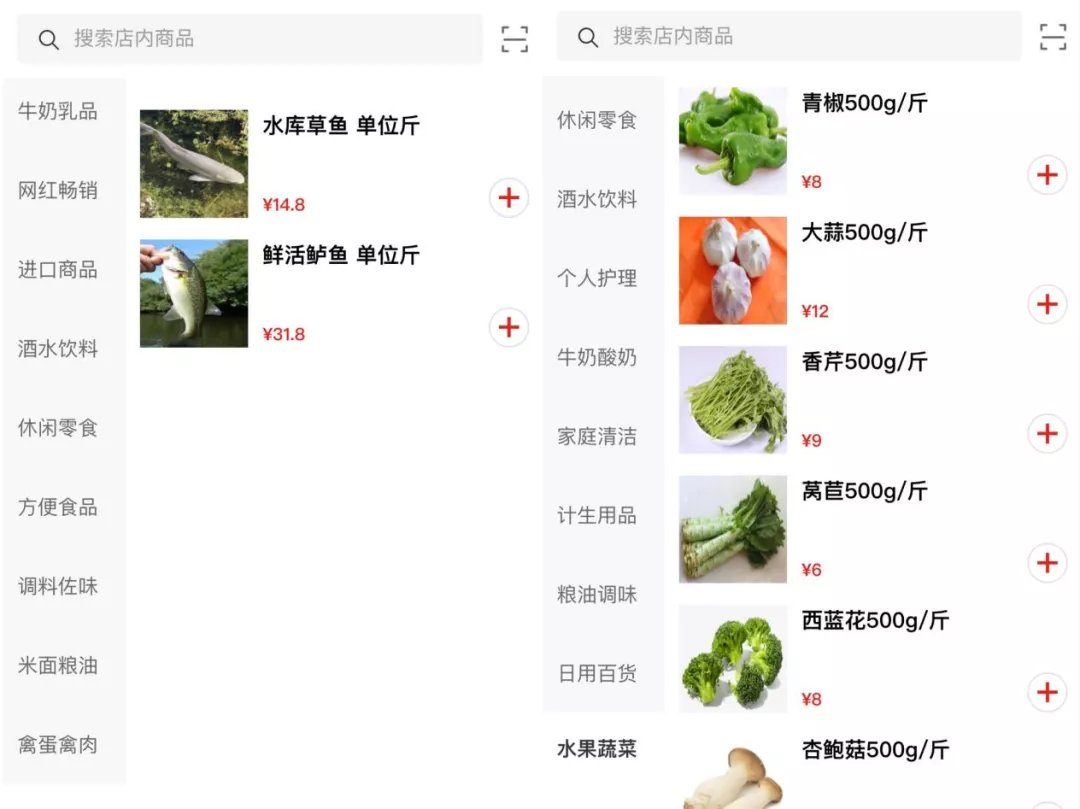Switch to the 个人护理 category
1080x809 pixels.
597,278
